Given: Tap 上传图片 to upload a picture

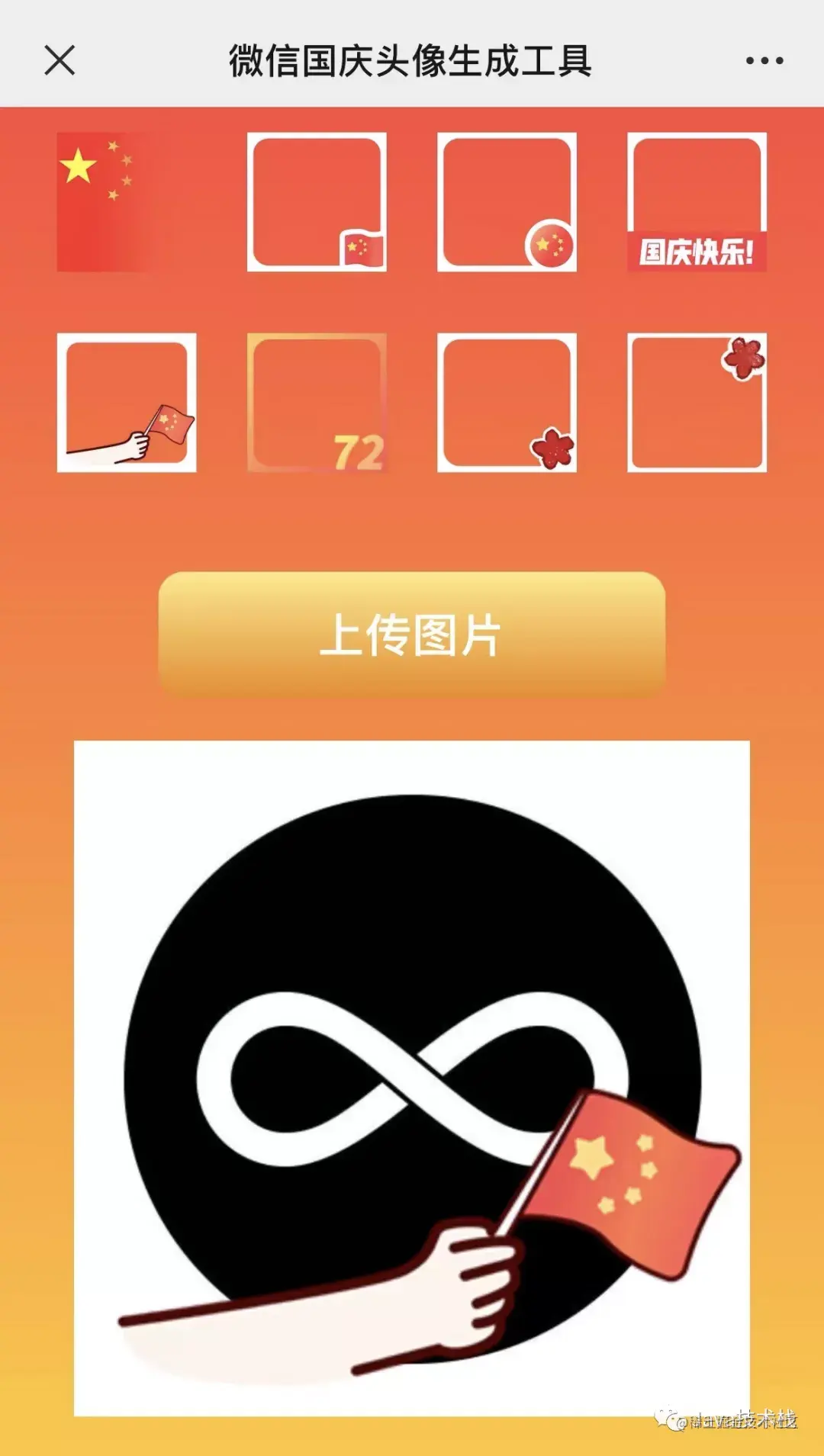Looking at the screenshot, I should click(x=411, y=634).
